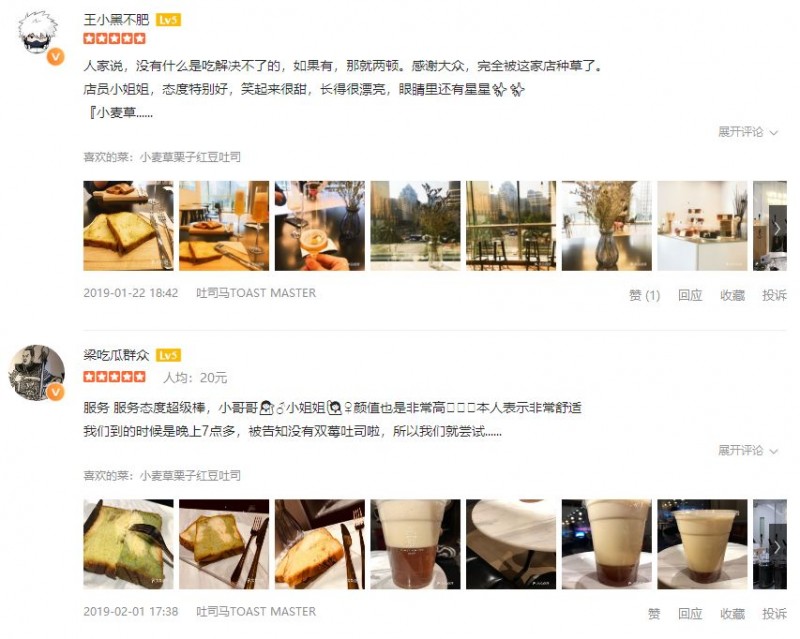
Task: Open 吐司马TOAST MASTER shop link under 梁吃瓜群众's review
Action: tap(256, 611)
